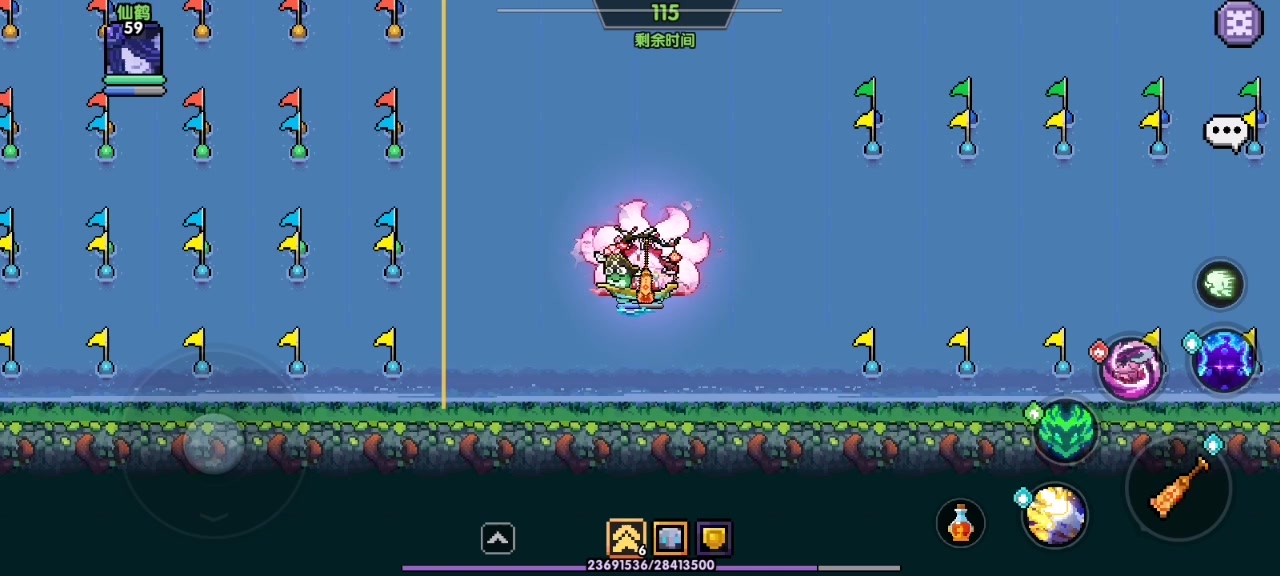This screenshot has height=576, width=1280.
Task: Expand the item bar arrow
Action: pyautogui.click(x=498, y=539)
